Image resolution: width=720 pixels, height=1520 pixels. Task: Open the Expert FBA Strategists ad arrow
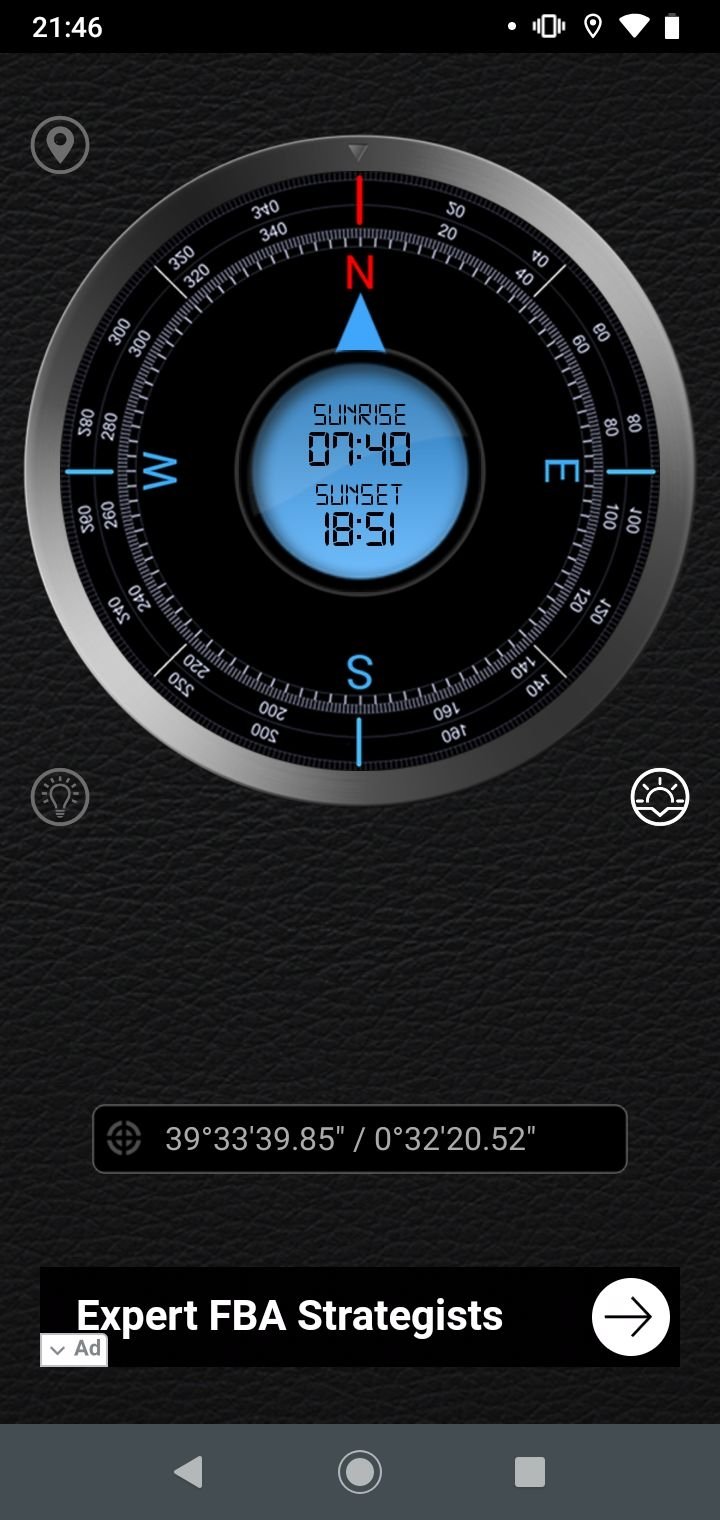[x=630, y=1317]
